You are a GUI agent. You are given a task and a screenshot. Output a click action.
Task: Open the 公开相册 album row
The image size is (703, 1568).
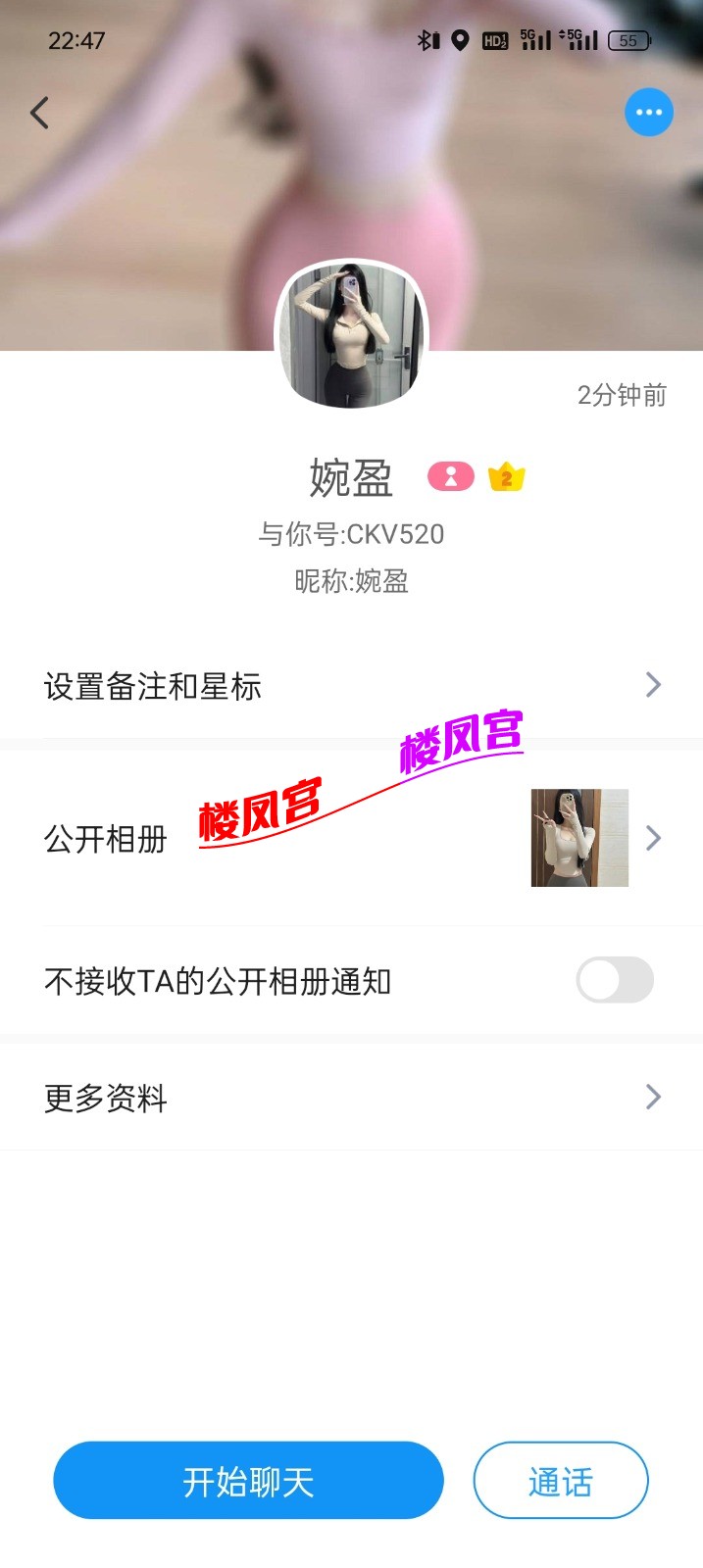[x=351, y=839]
